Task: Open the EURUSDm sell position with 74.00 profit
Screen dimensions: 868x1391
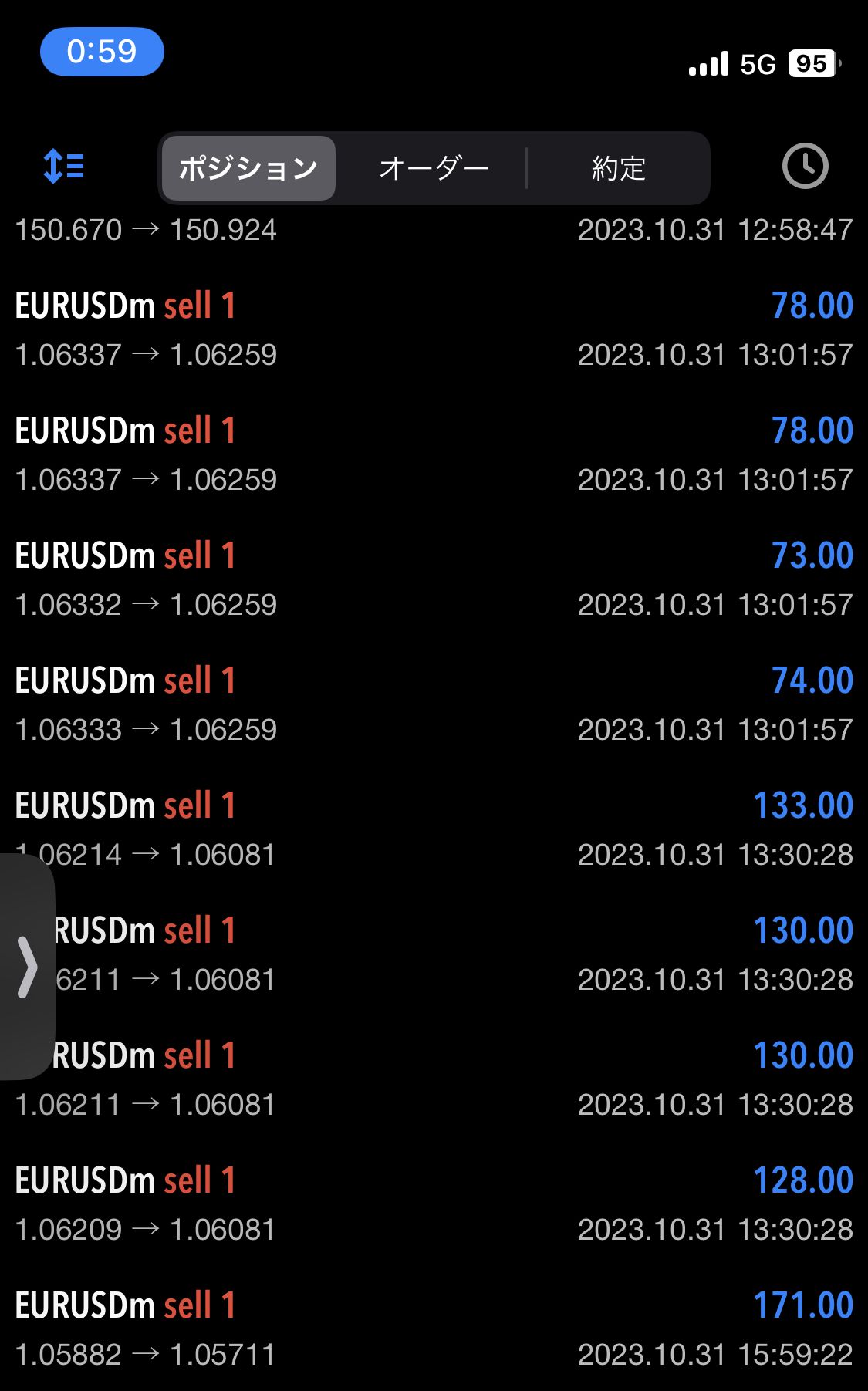Action: [434, 704]
